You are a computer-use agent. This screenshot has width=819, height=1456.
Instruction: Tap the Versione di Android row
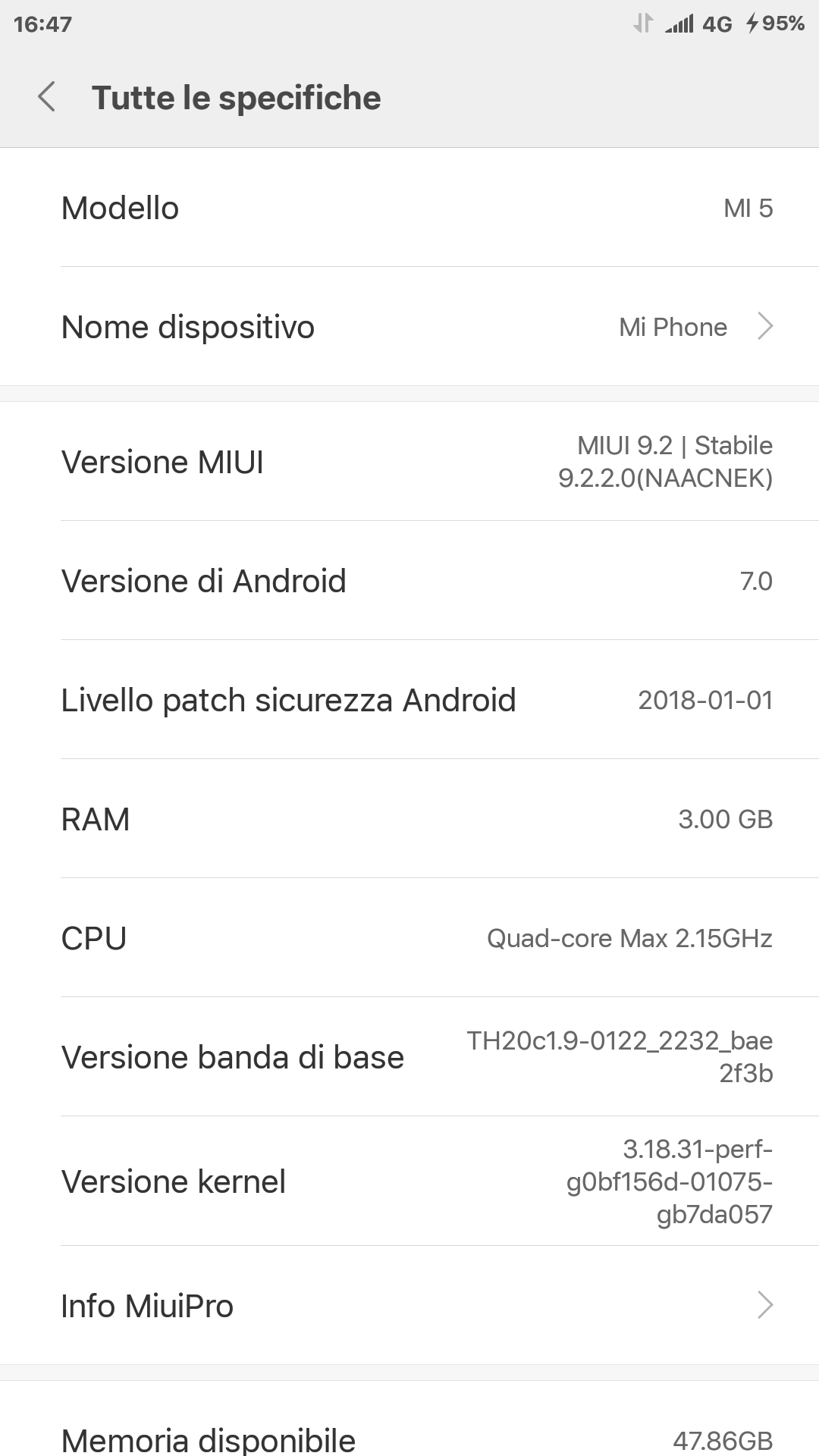(x=409, y=581)
